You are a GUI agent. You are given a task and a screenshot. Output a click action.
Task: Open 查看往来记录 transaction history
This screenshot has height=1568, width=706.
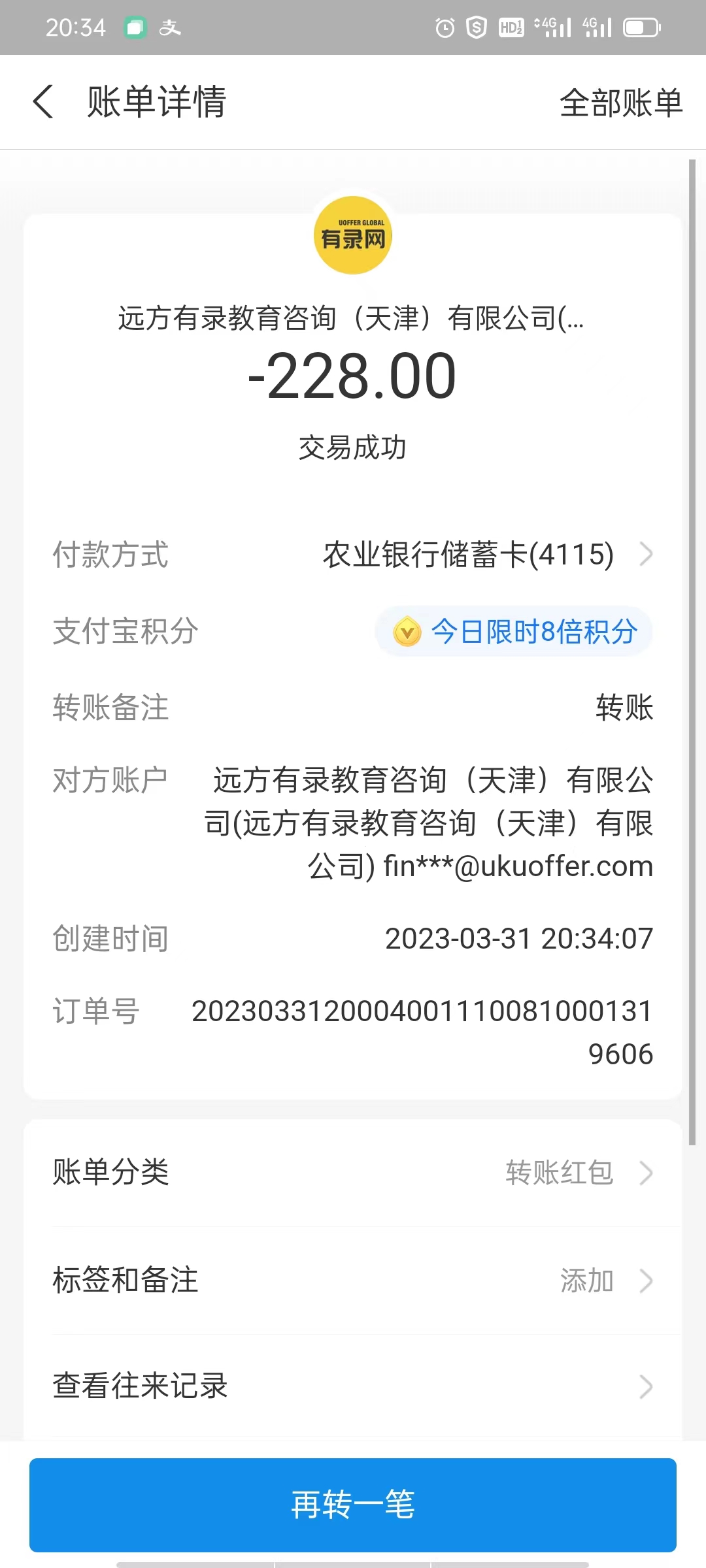click(x=353, y=1386)
